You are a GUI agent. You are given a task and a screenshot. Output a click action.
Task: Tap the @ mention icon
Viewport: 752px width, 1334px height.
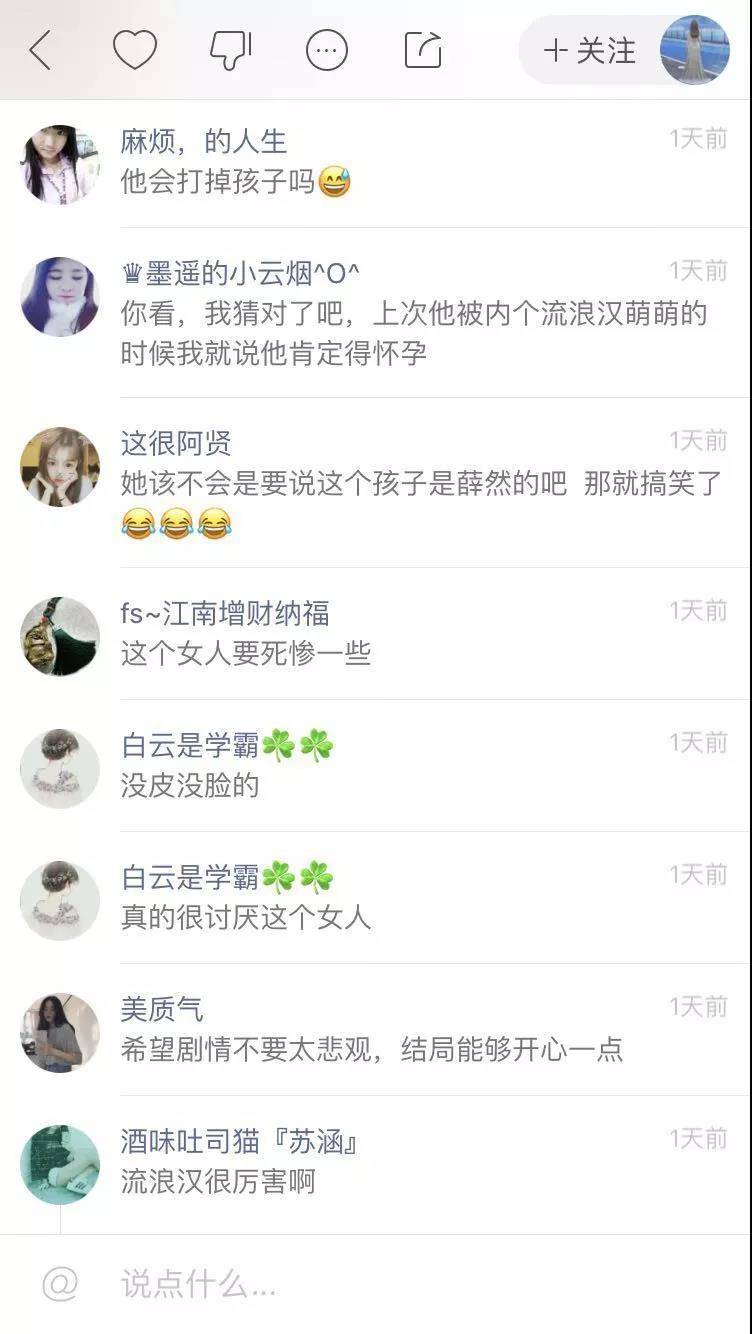[60, 1284]
